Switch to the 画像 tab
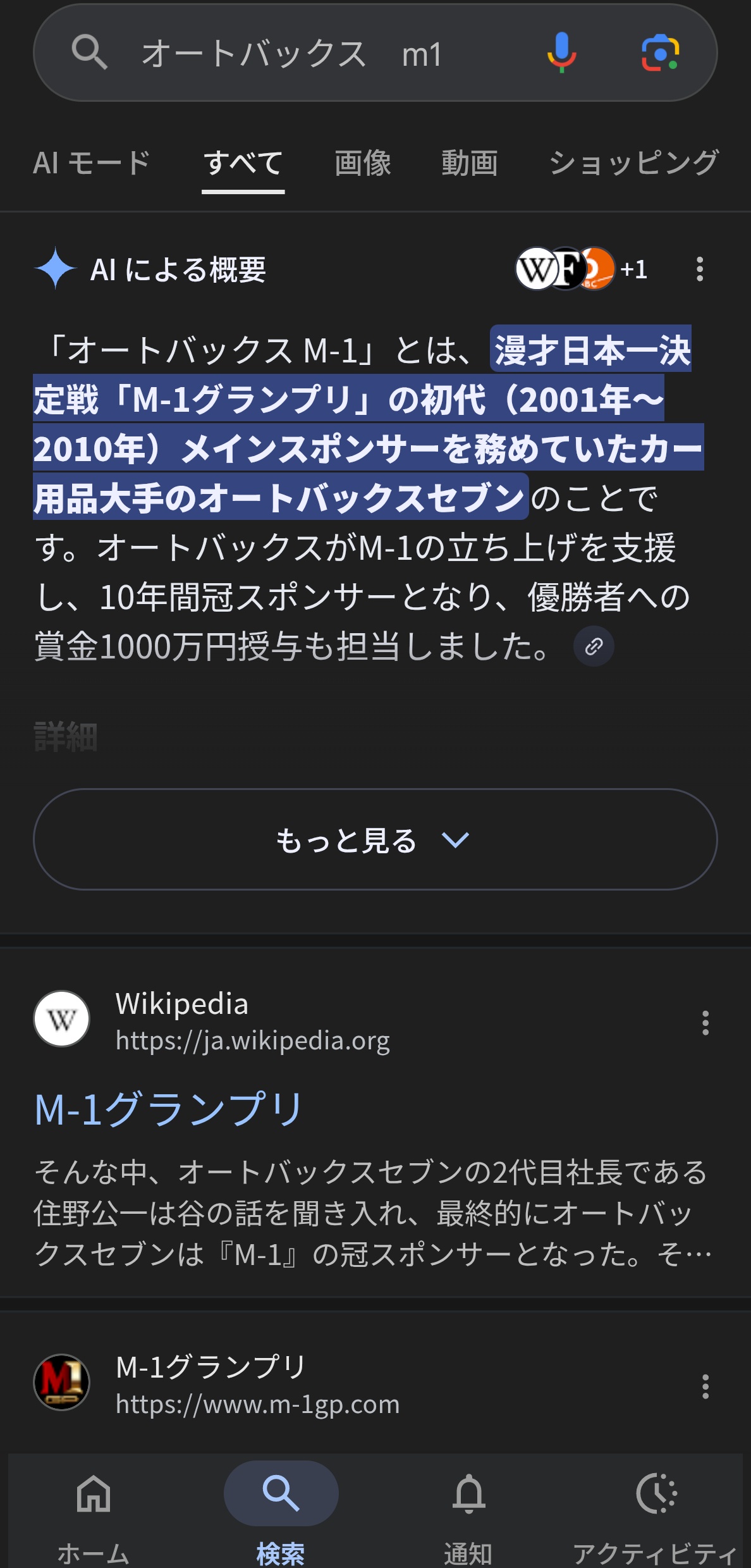 click(x=363, y=163)
